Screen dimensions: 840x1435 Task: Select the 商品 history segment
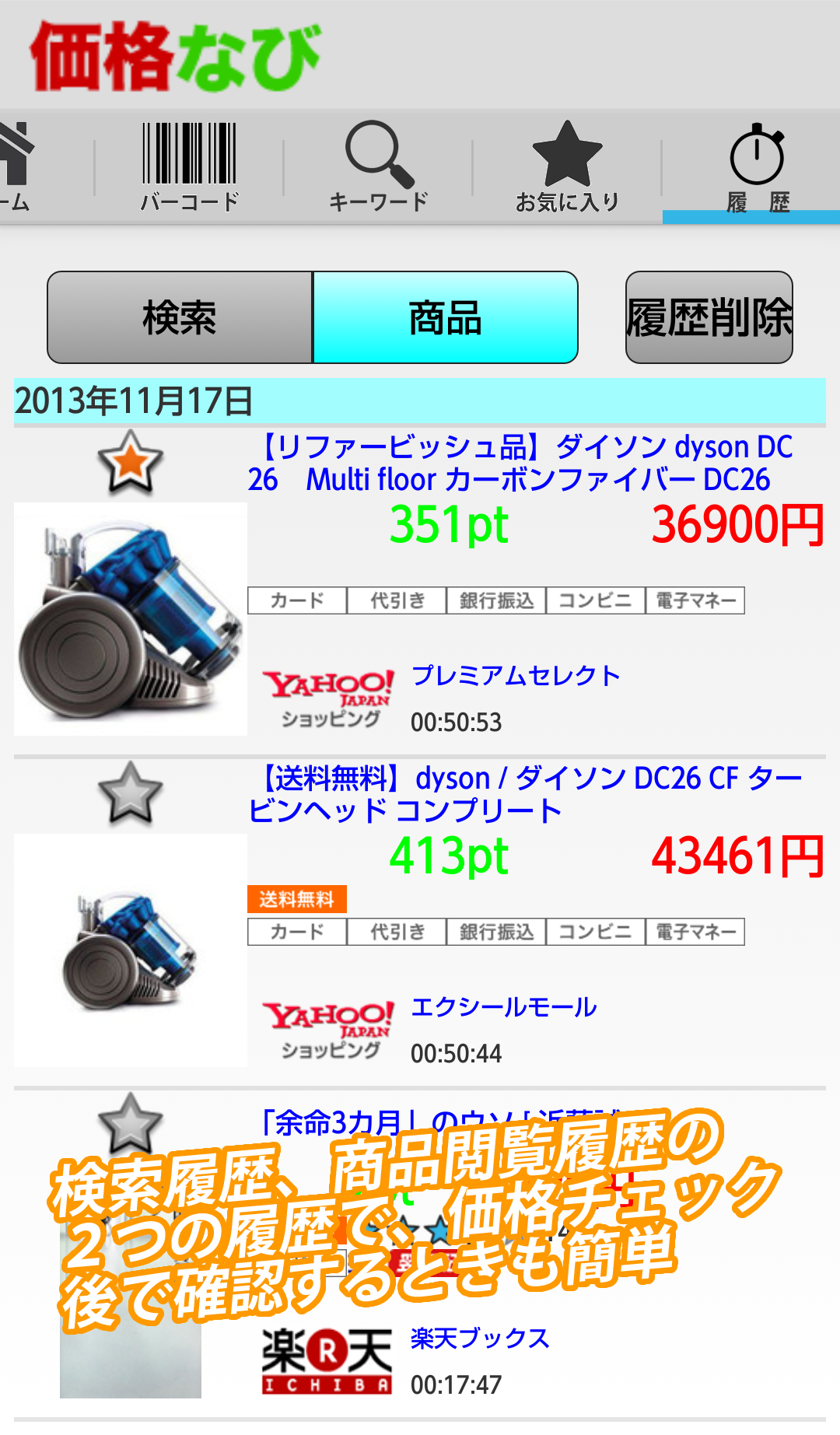click(x=445, y=317)
